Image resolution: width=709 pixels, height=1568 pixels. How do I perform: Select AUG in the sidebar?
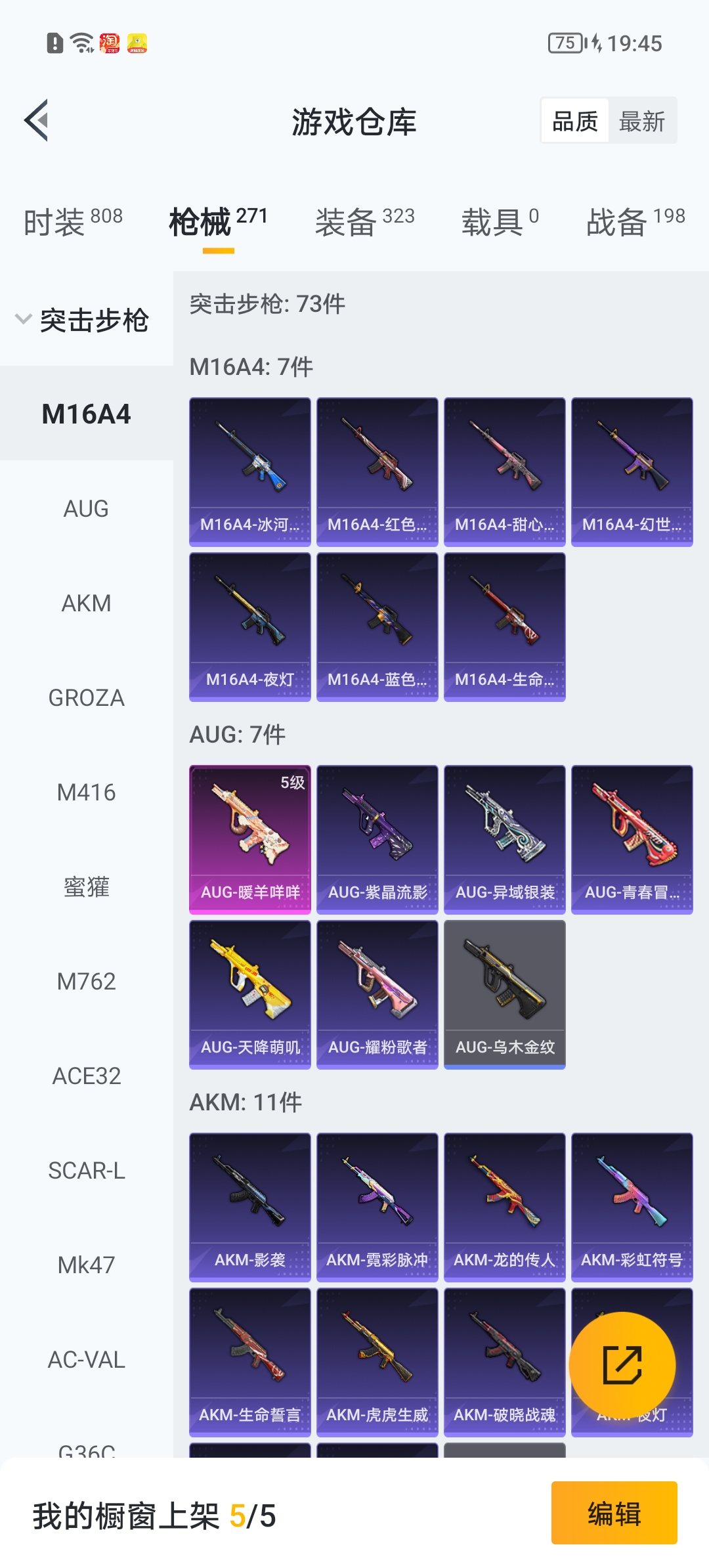pos(86,509)
